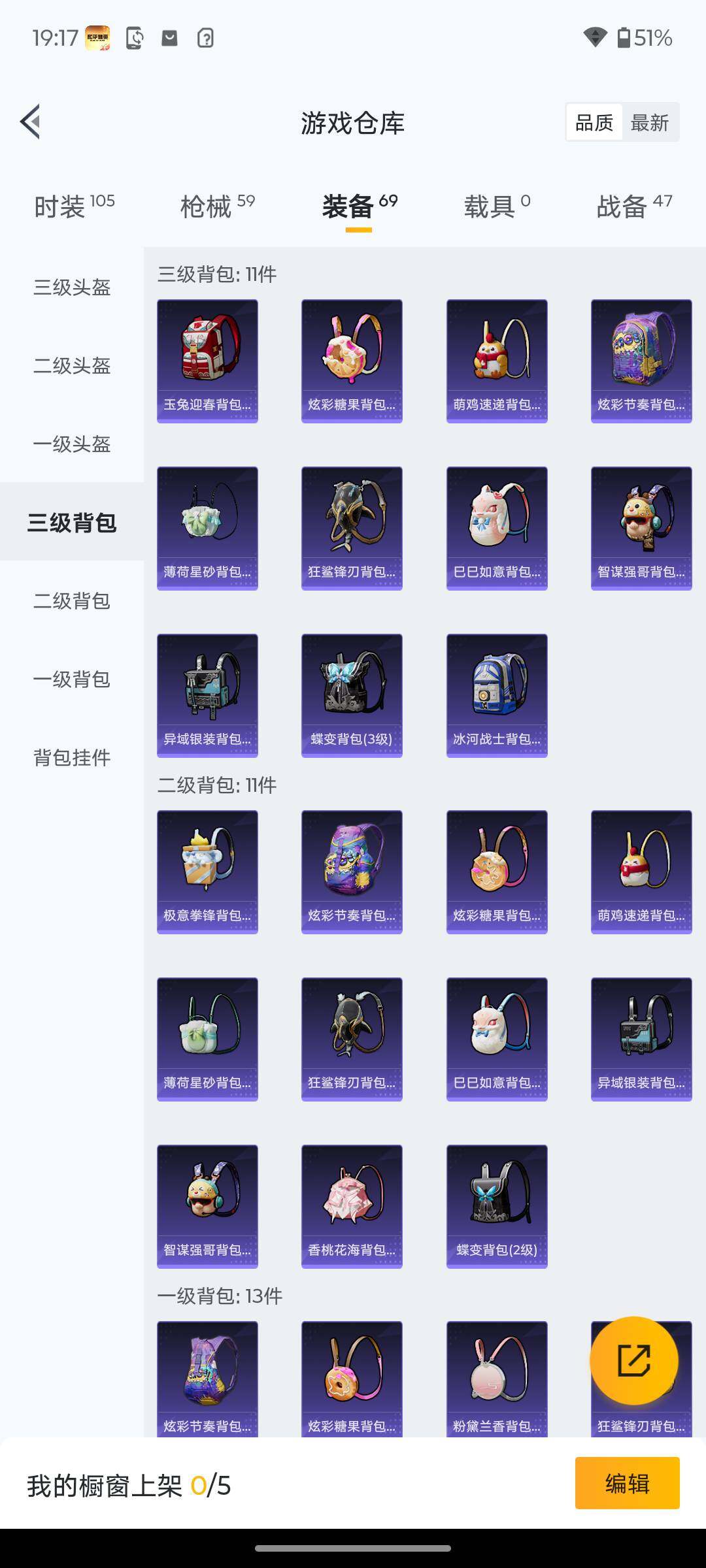
Task: Tap the 编辑 button
Action: 627,1483
